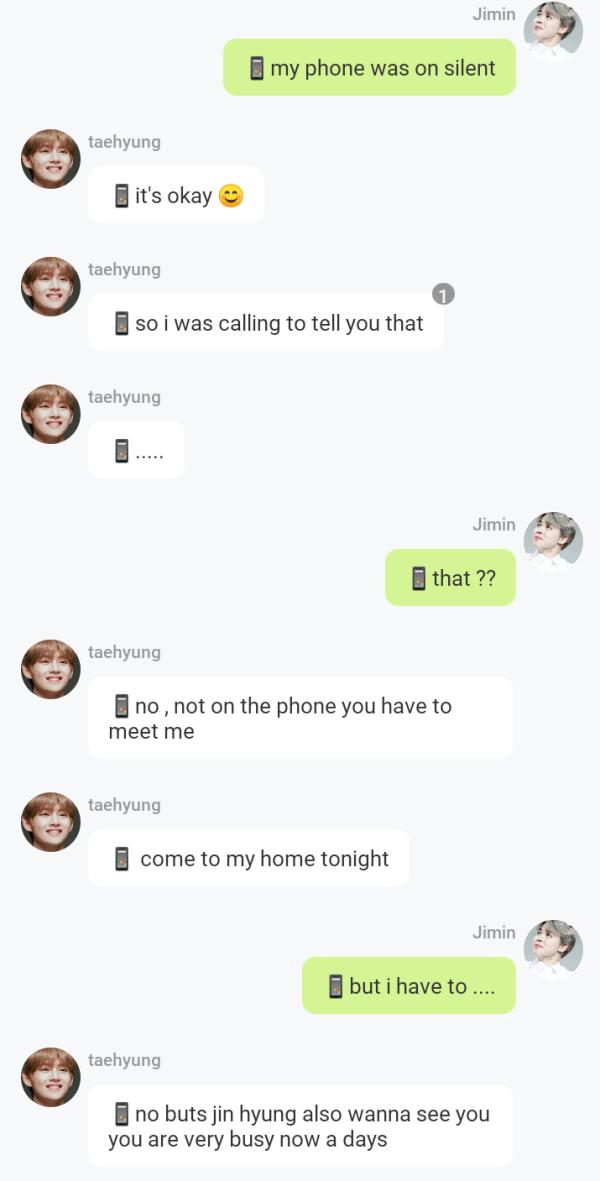Open the comment badge on 'so i was calling' message
Viewport: 600px width, 1181px height.
pyautogui.click(x=443, y=294)
